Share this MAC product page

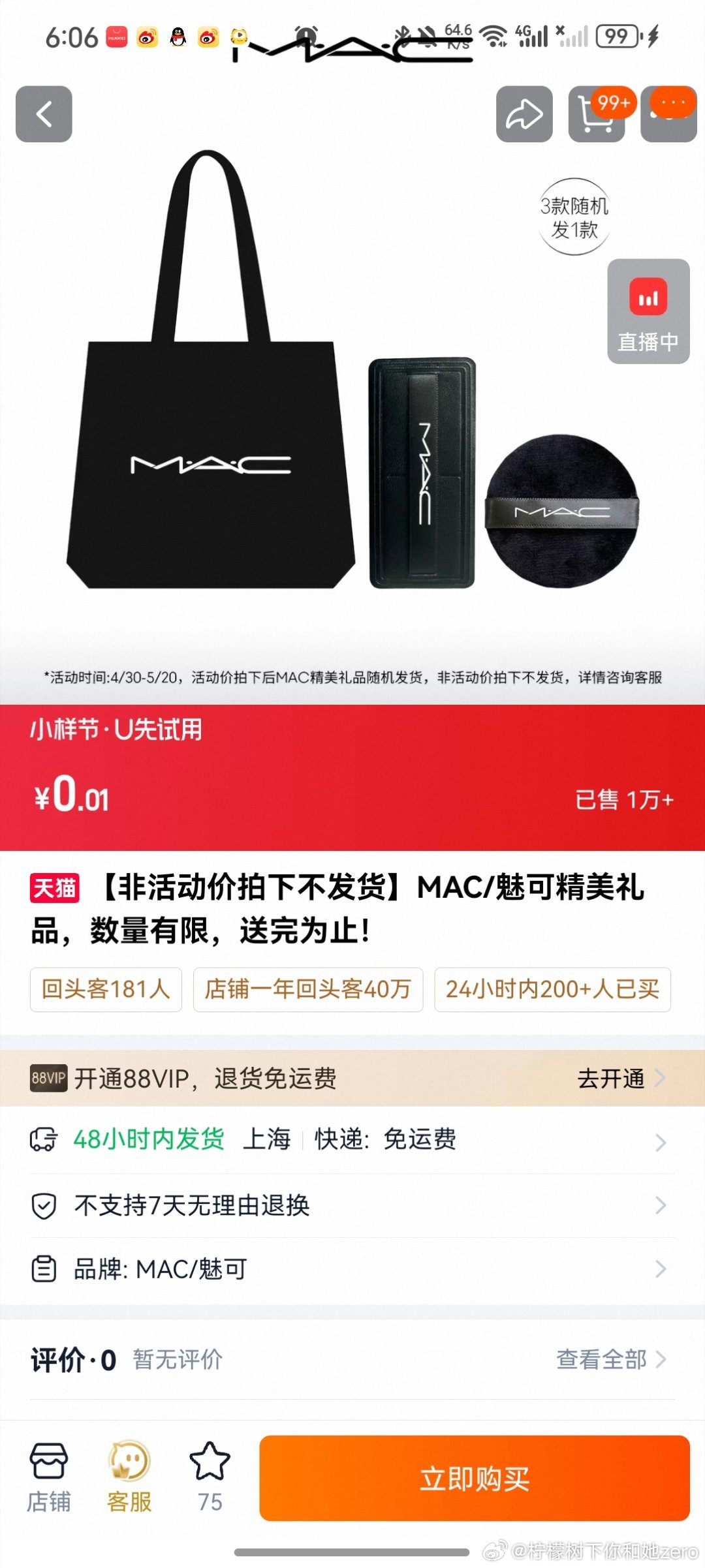click(524, 114)
